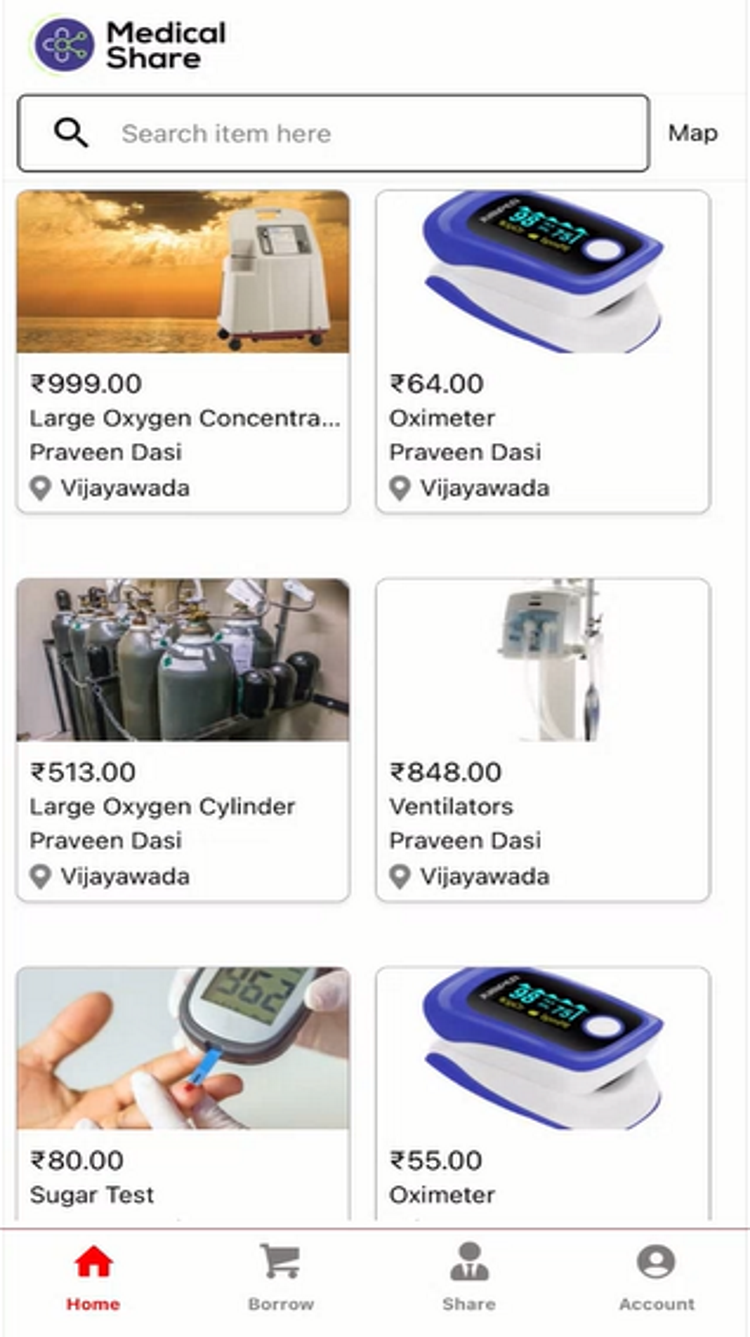Viewport: 750px width, 1337px height.
Task: Open the Account tab
Action: click(656, 1277)
